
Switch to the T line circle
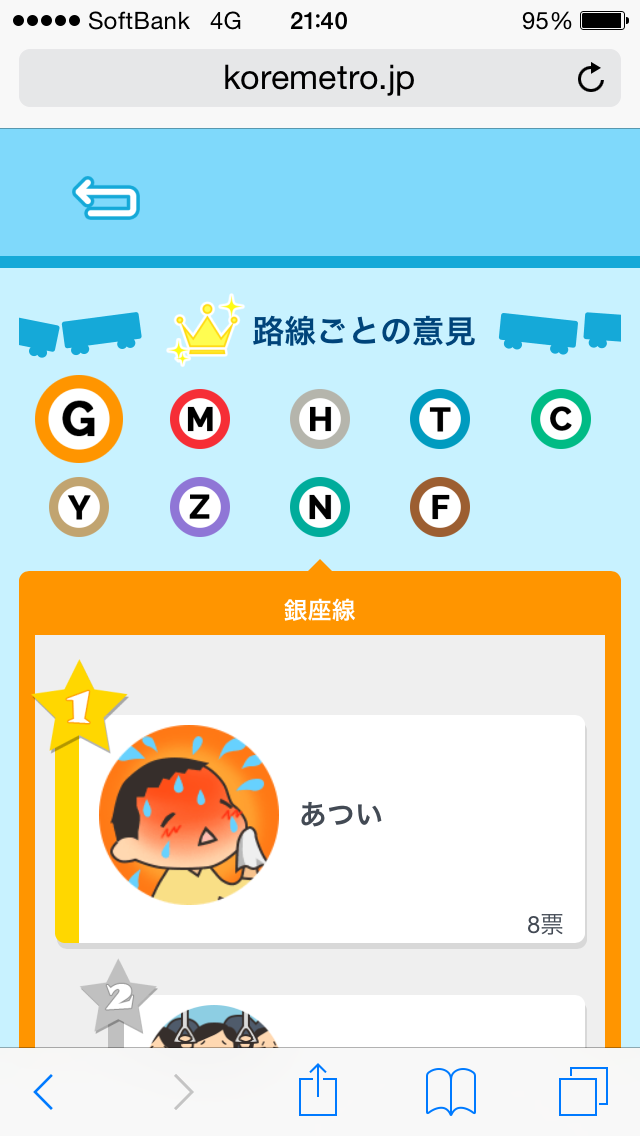click(x=440, y=419)
